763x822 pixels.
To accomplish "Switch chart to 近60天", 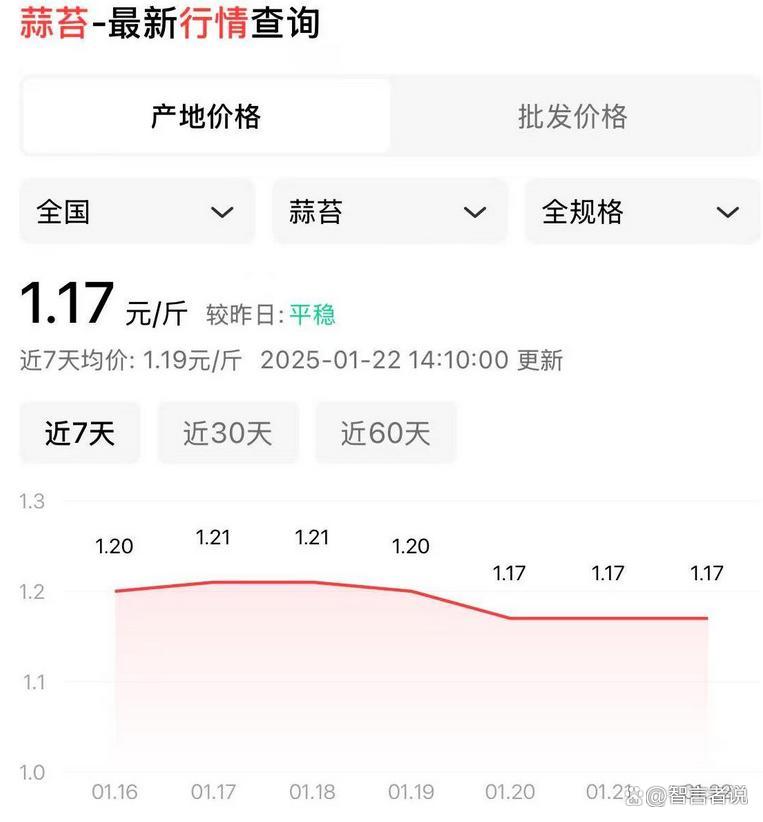I will [385, 433].
